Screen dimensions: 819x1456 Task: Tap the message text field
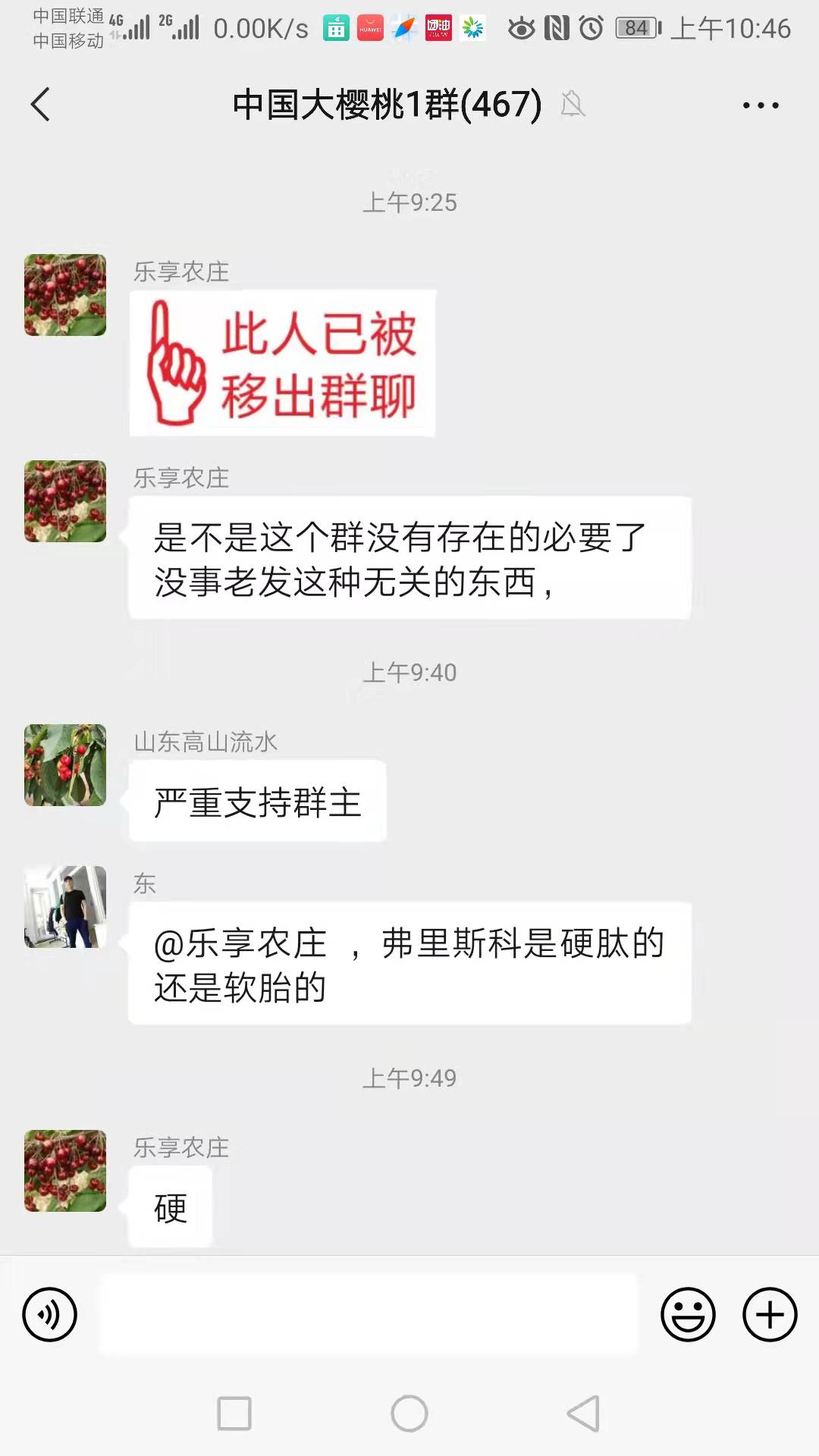coord(369,1314)
